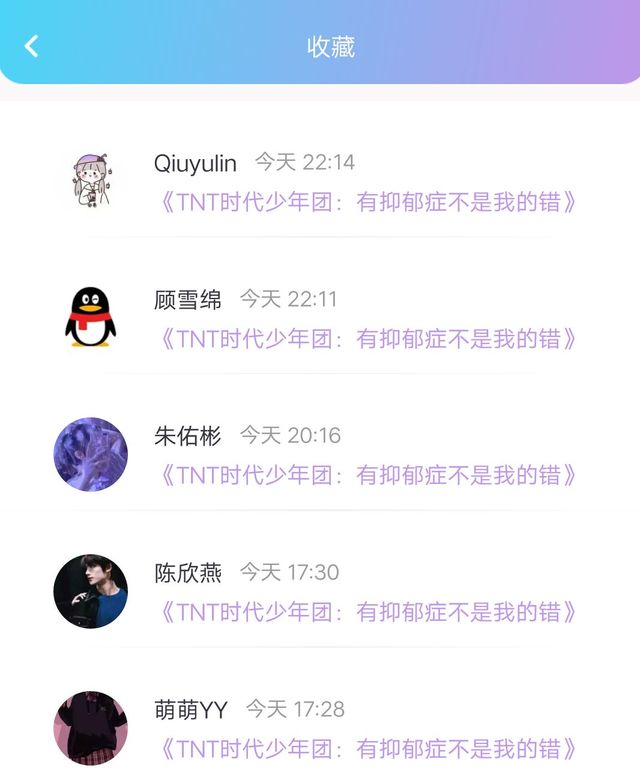Open 朱佑彬's linked TNT时代少年团 article

click(x=367, y=475)
